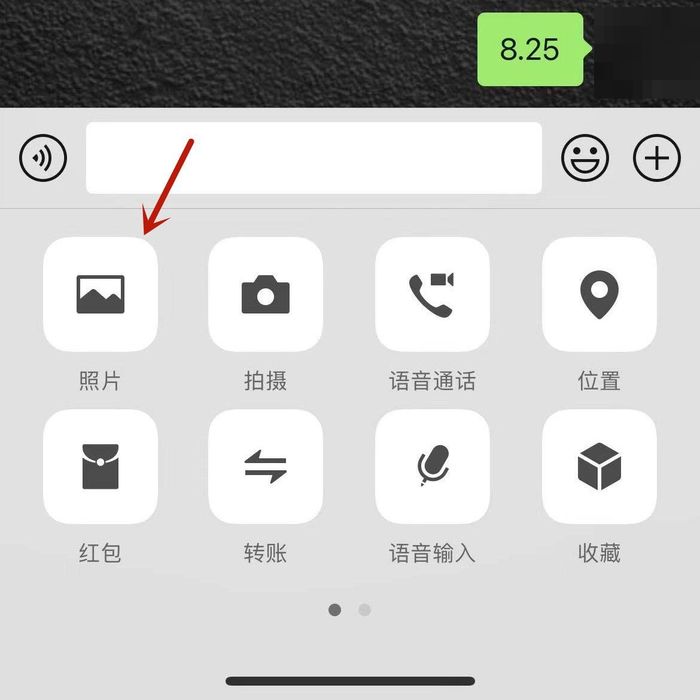Tap the 8.25 message bubble
The image size is (700, 700).
(x=530, y=49)
